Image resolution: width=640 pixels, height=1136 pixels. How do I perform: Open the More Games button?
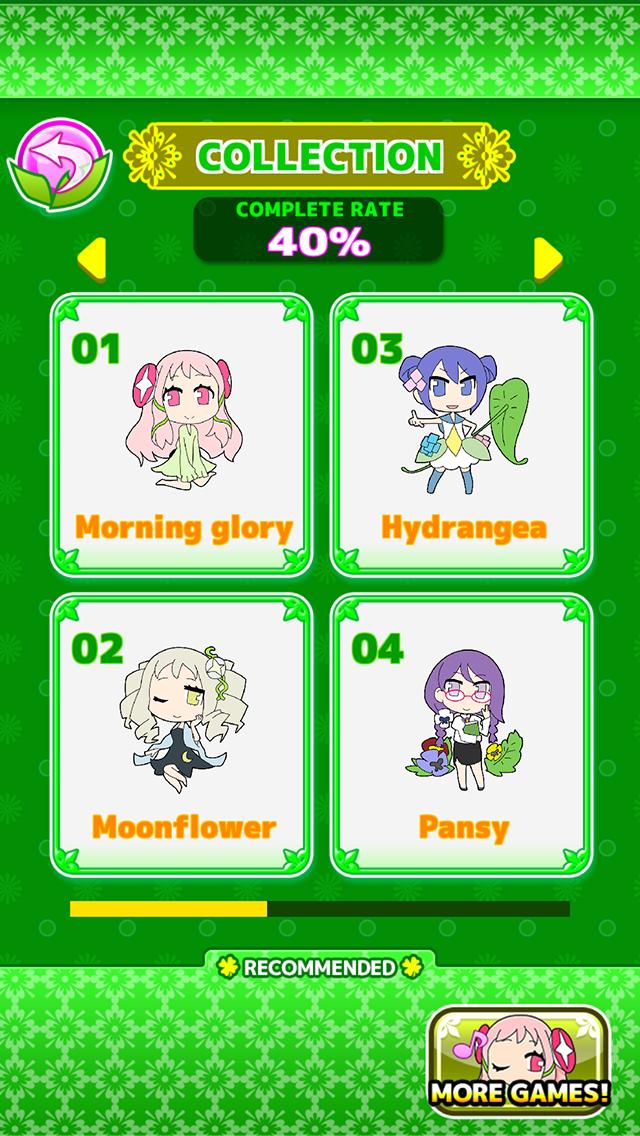point(520,1061)
